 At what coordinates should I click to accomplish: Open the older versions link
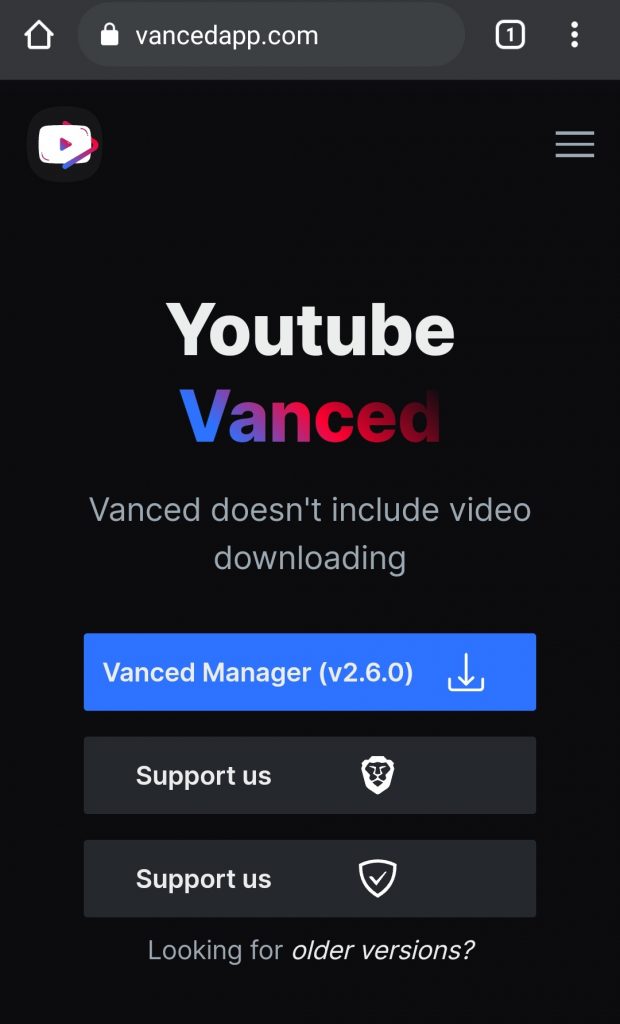click(x=383, y=950)
